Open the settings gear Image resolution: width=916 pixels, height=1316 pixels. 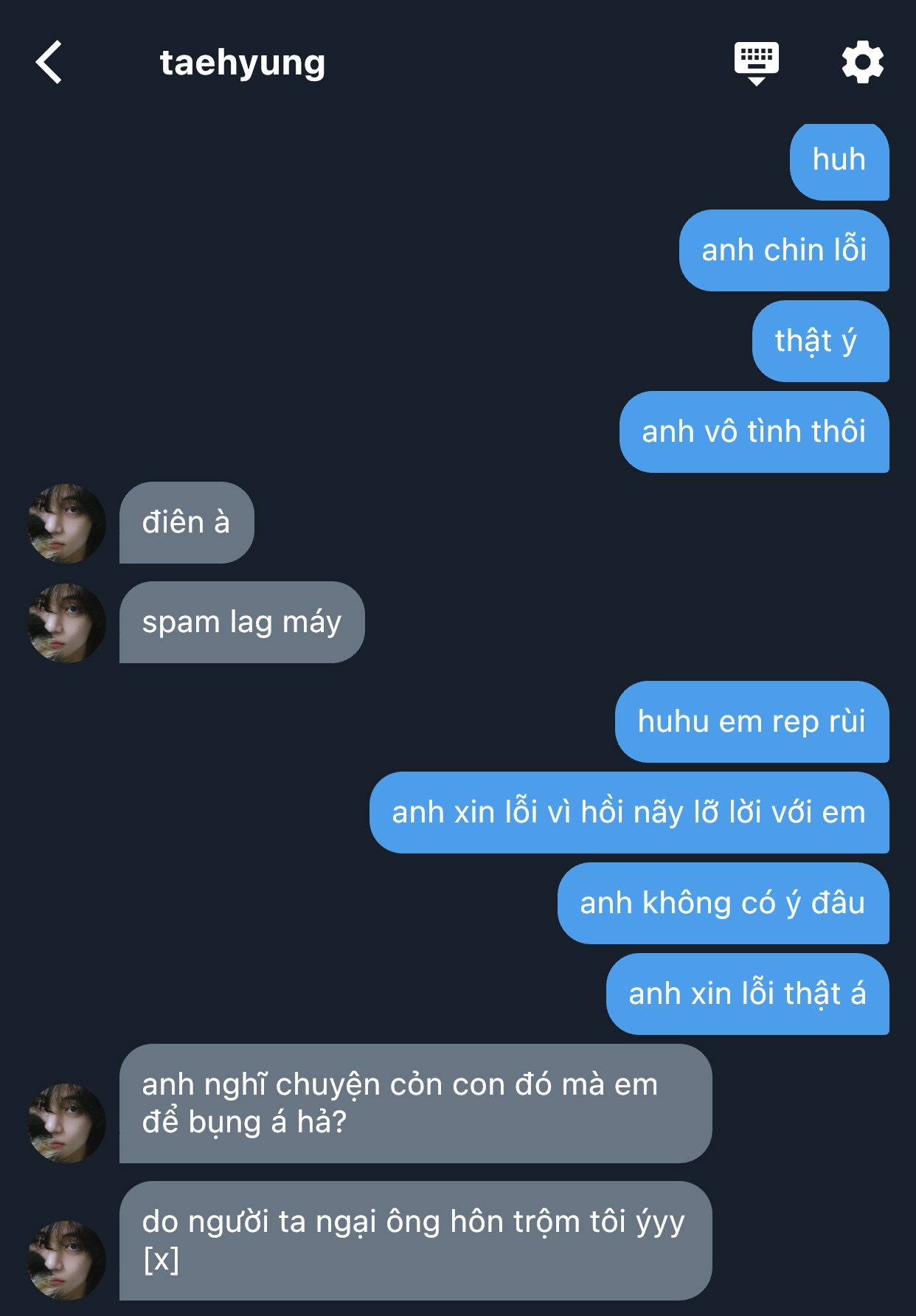pos(862,63)
